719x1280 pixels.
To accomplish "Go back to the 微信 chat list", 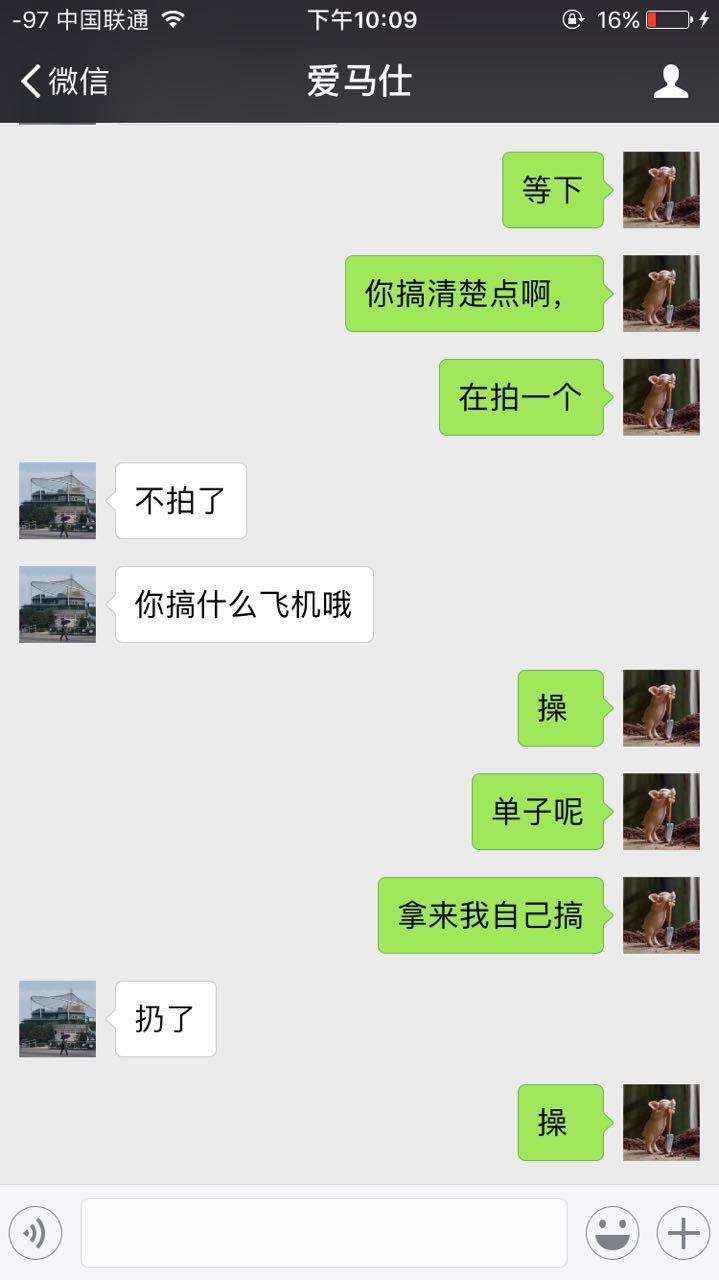I will [65, 81].
